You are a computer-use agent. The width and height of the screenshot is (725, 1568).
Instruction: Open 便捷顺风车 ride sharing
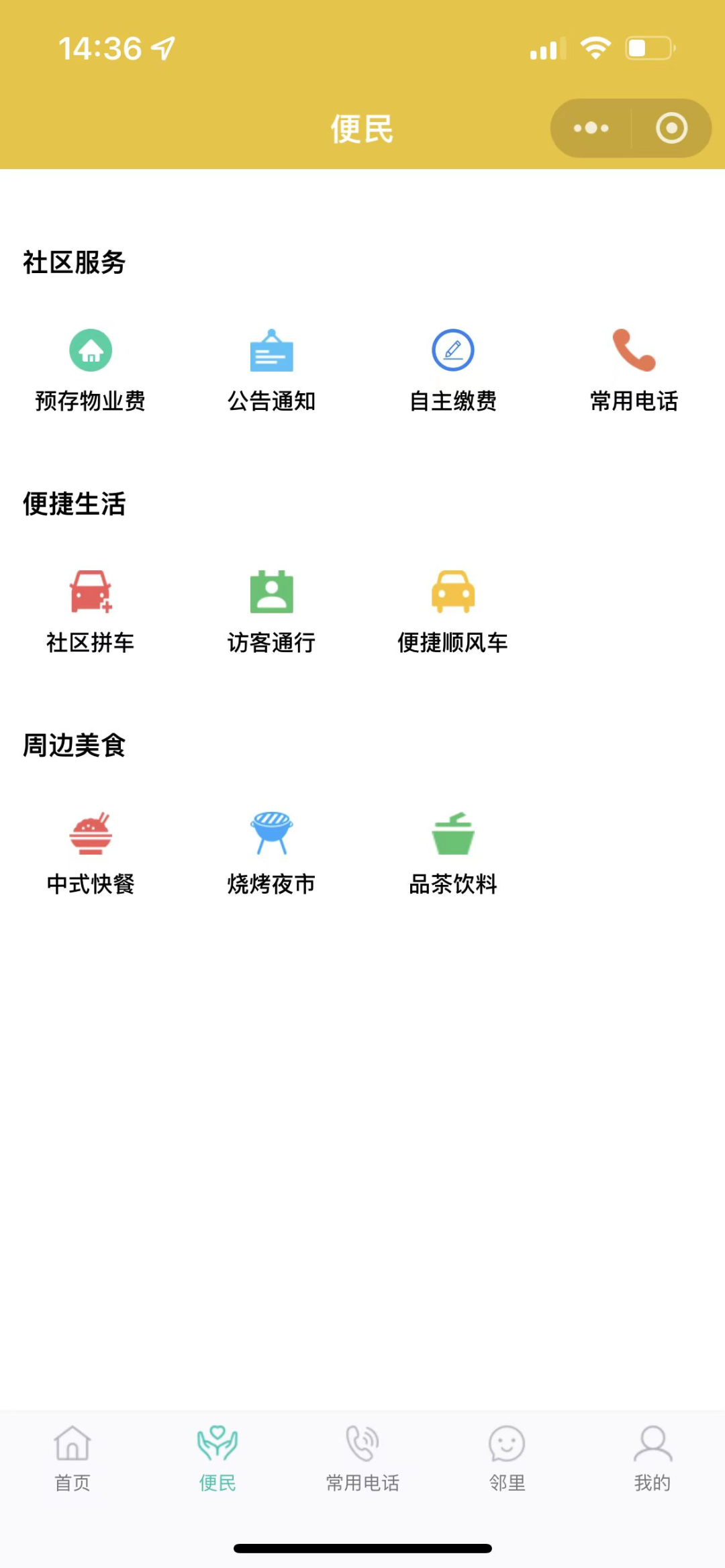[453, 612]
